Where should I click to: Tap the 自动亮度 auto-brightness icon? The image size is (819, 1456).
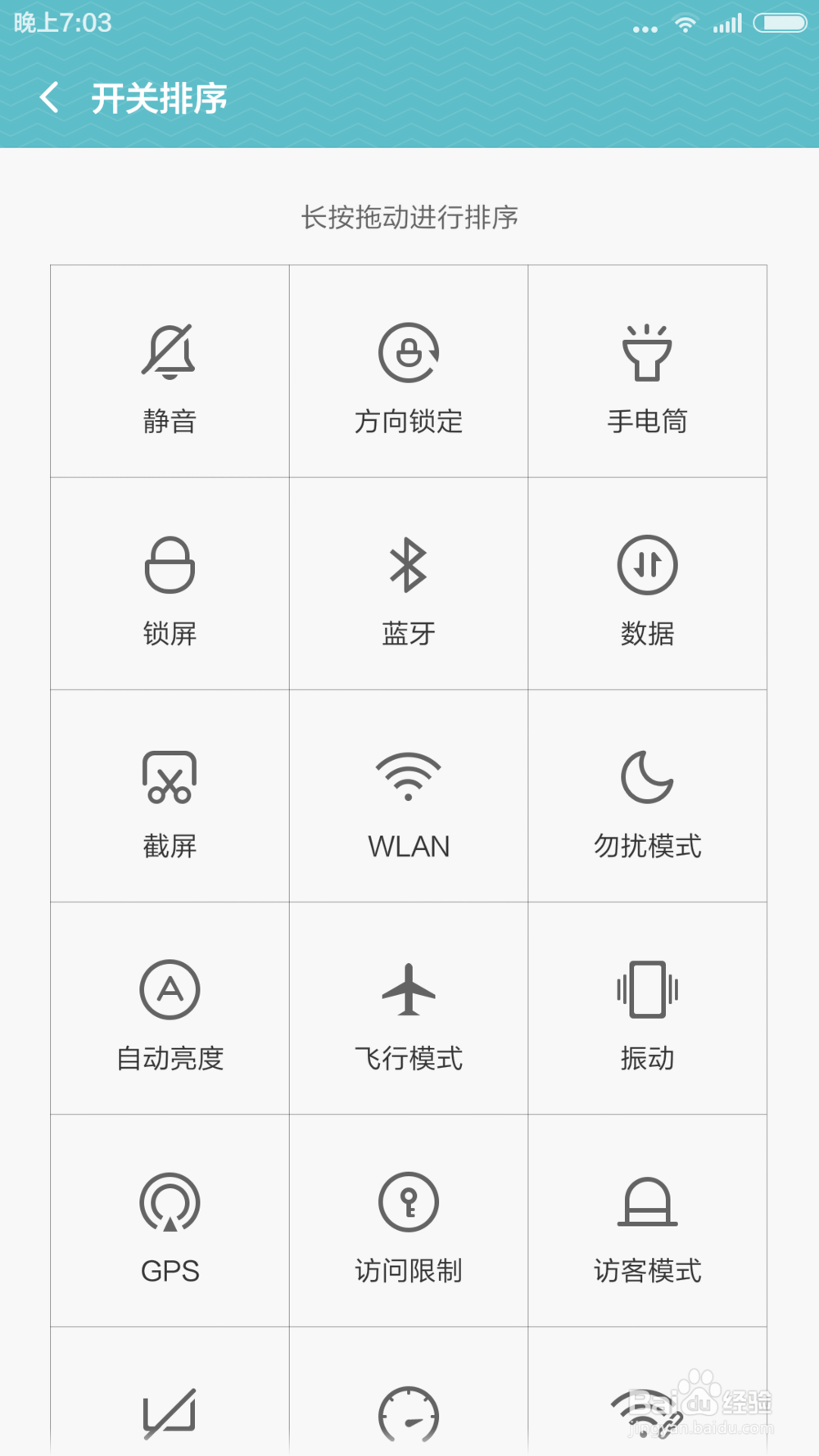[x=168, y=989]
